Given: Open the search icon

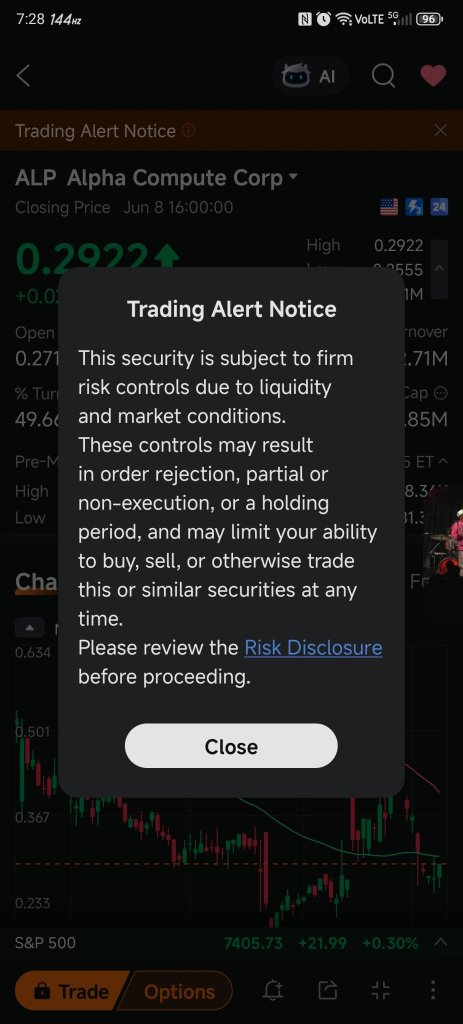Looking at the screenshot, I should tap(383, 76).
